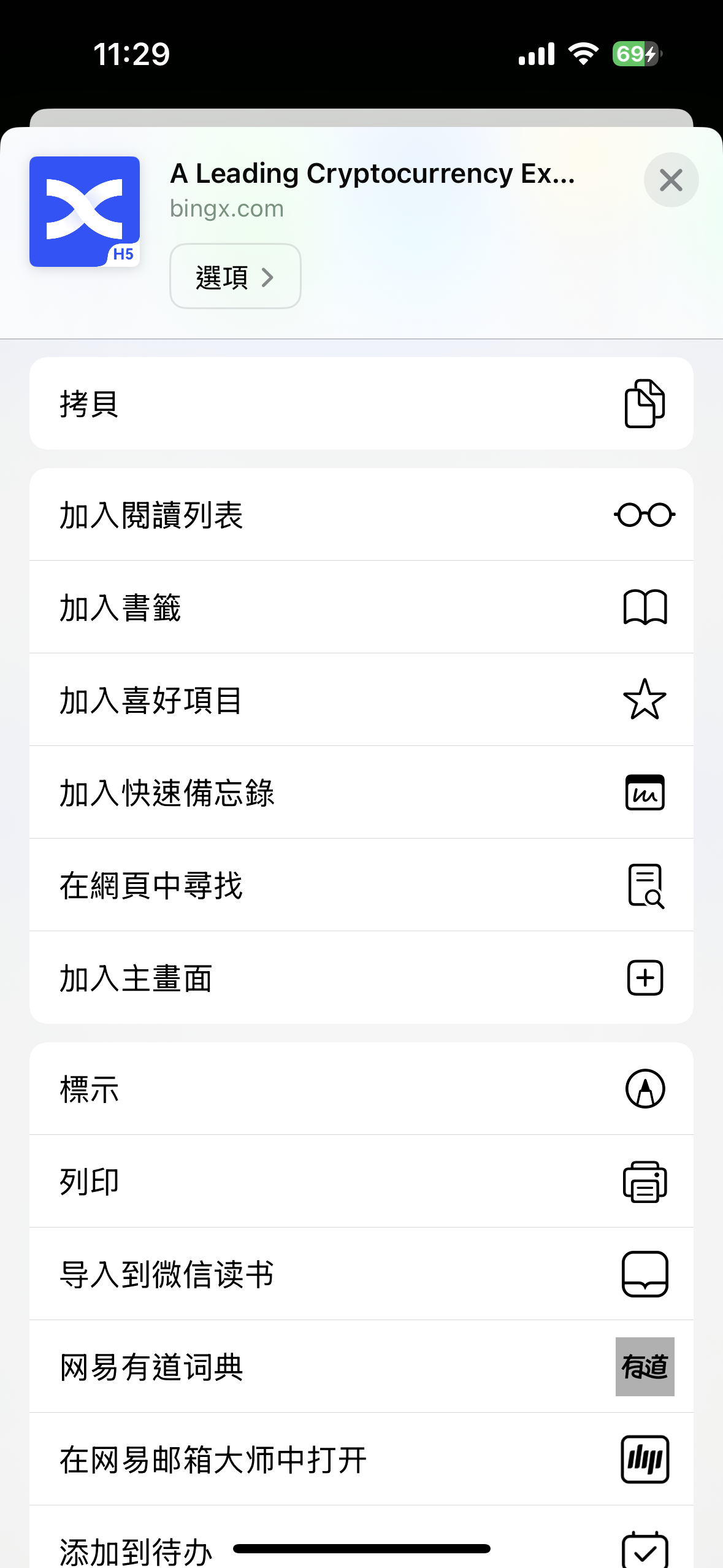Expand the 選項 options chevron

pyautogui.click(x=235, y=276)
